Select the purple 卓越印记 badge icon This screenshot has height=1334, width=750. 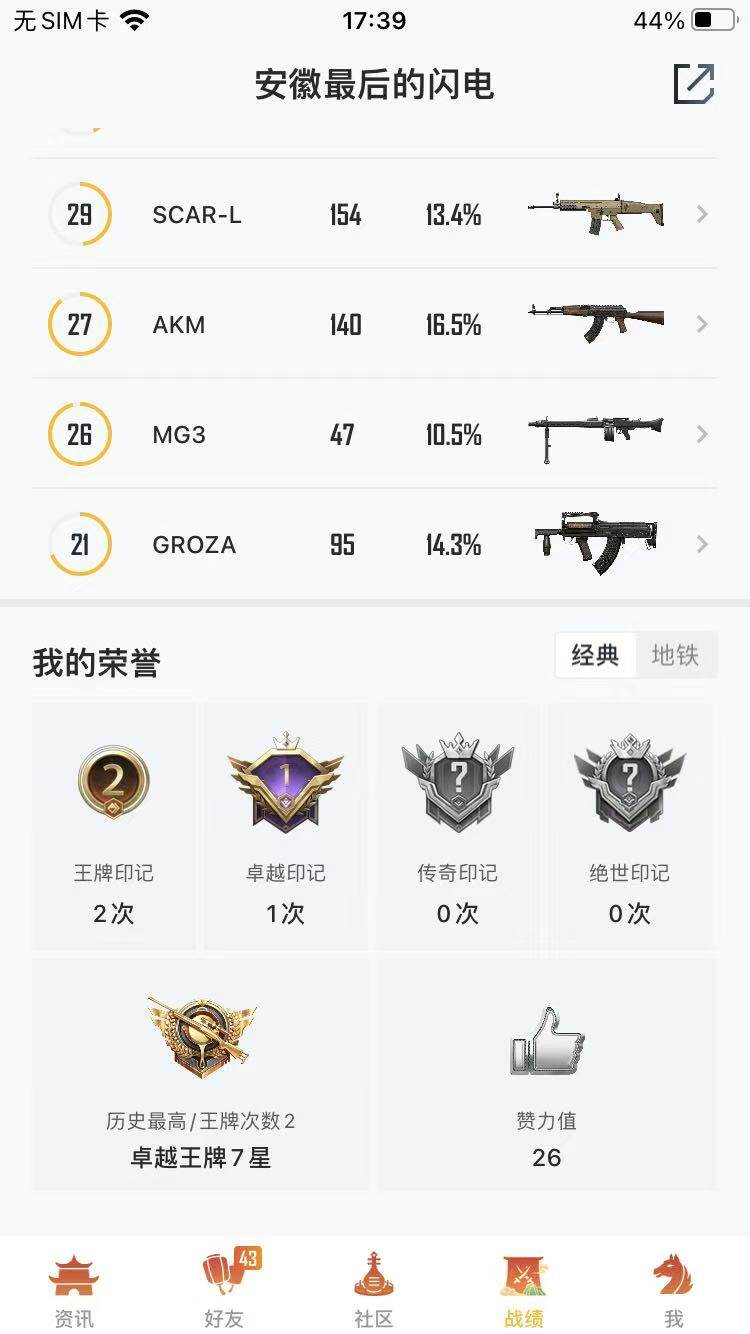(285, 780)
